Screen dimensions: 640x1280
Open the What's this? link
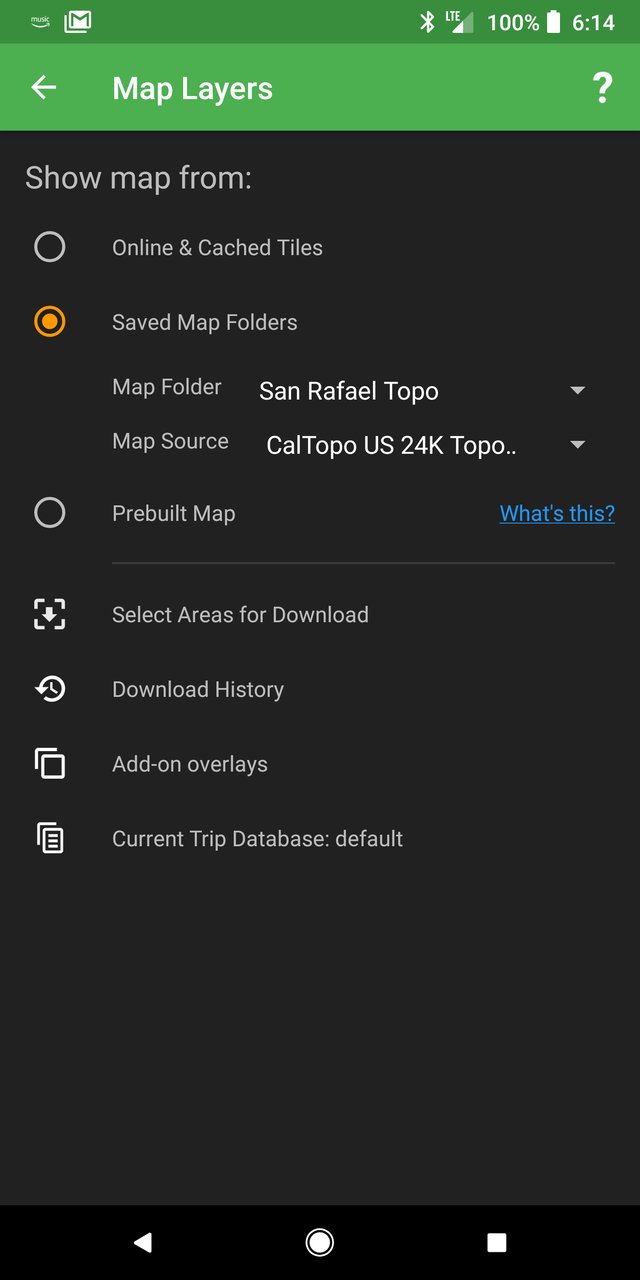(x=557, y=513)
